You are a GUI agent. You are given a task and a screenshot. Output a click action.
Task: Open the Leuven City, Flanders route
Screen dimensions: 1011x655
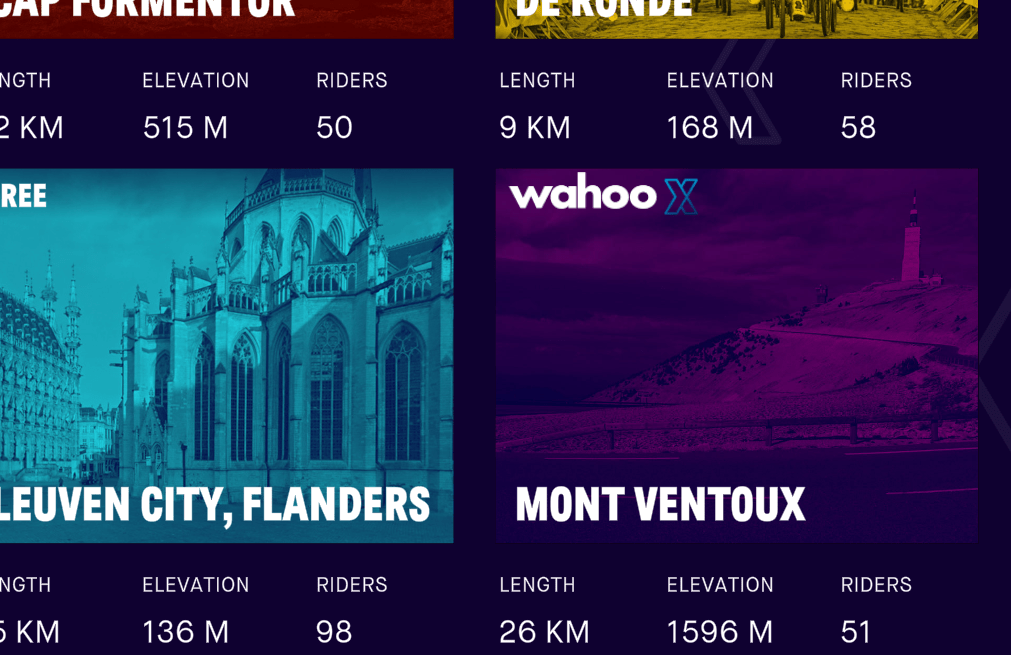pos(226,355)
